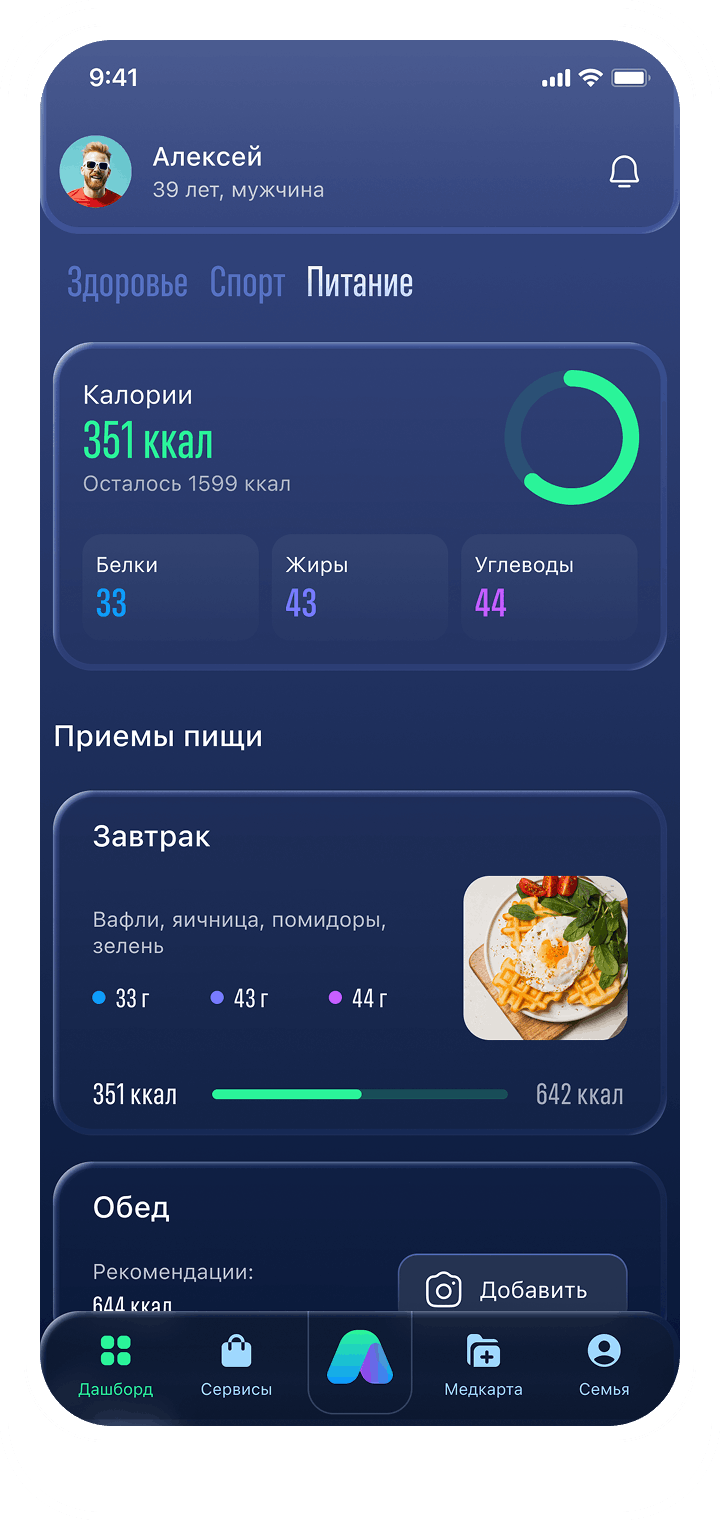The height and width of the screenshot is (1520, 720).
Task: Switch to the Семья tab
Action: pos(604,1364)
